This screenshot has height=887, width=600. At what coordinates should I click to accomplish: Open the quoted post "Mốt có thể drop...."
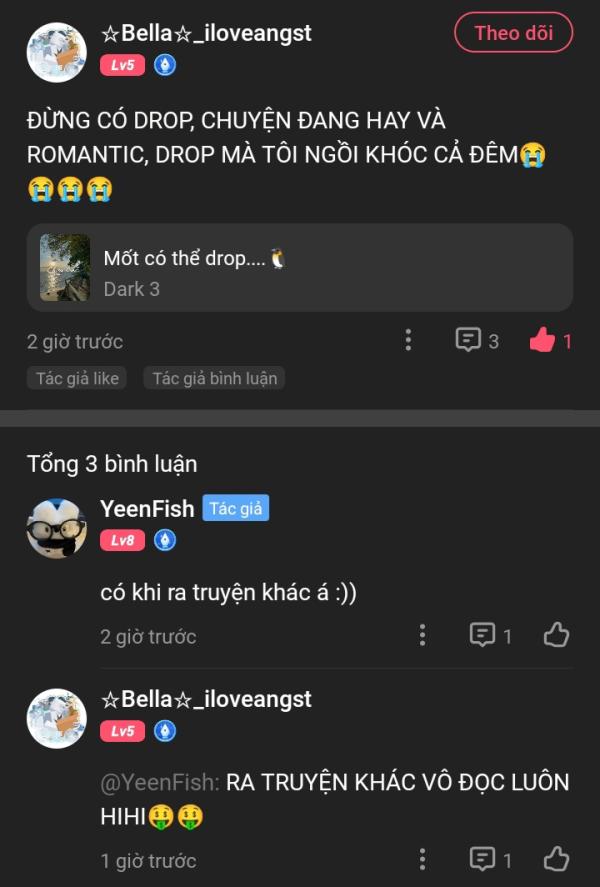point(299,268)
